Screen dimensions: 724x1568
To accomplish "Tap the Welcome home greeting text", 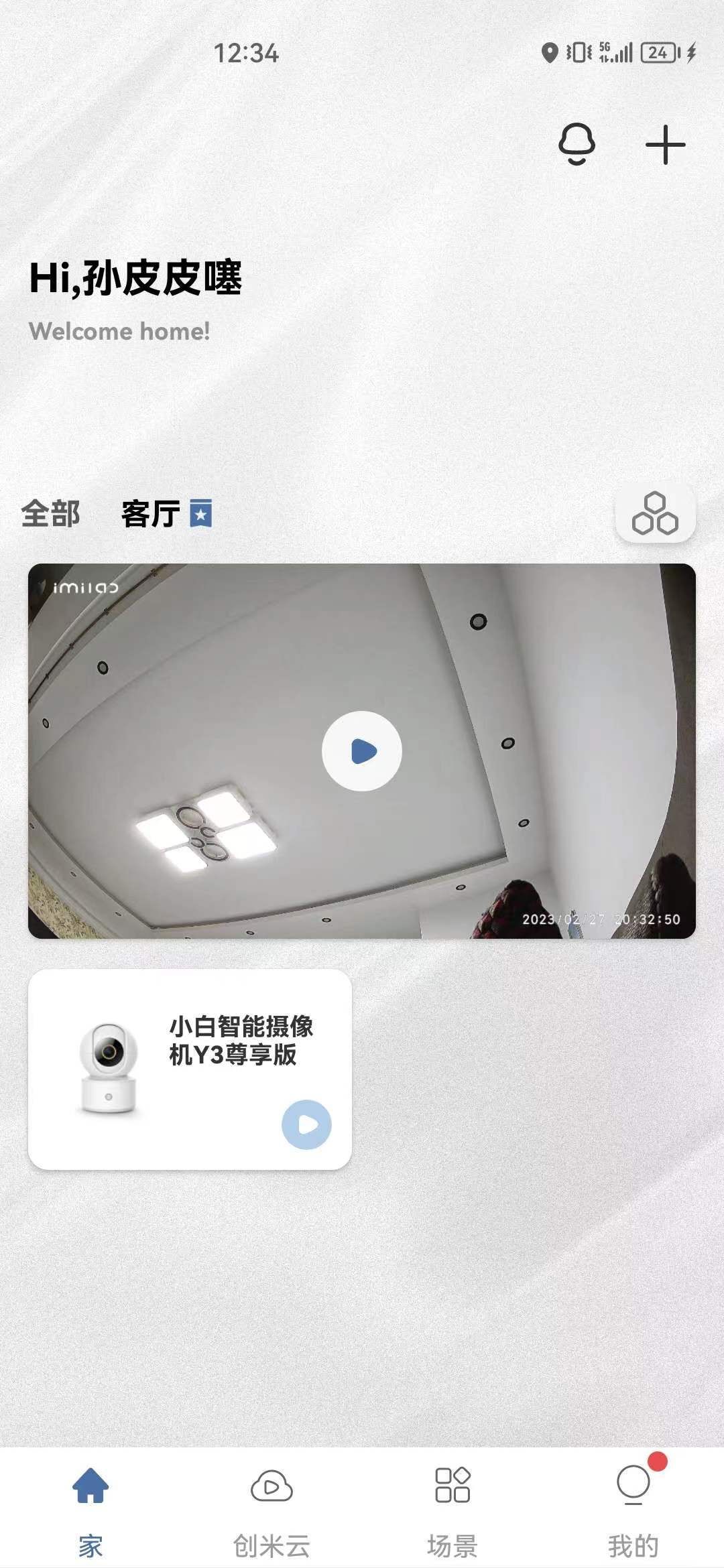I will pyautogui.click(x=119, y=331).
